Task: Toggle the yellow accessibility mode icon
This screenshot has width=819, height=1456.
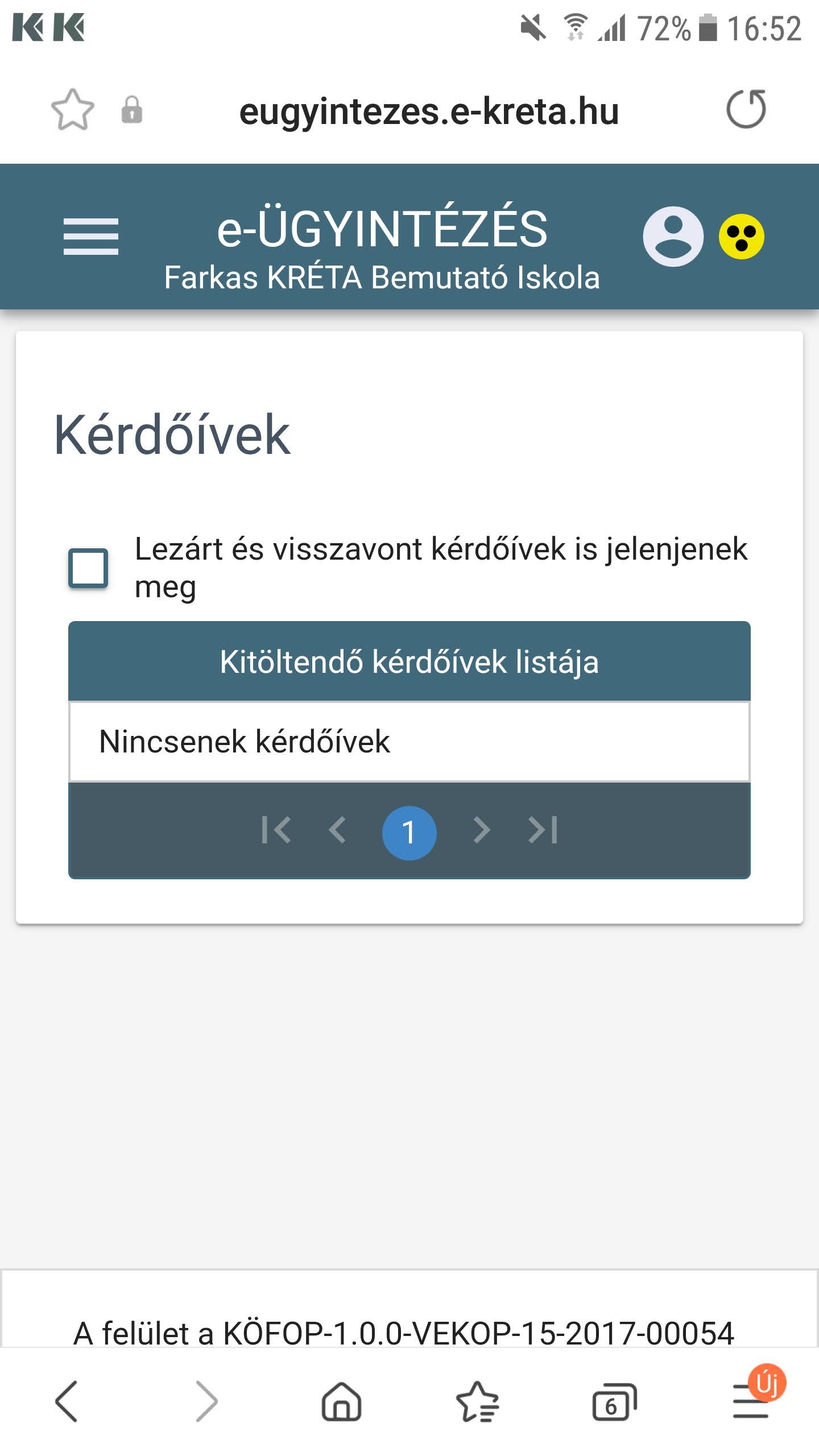Action: coord(741,237)
